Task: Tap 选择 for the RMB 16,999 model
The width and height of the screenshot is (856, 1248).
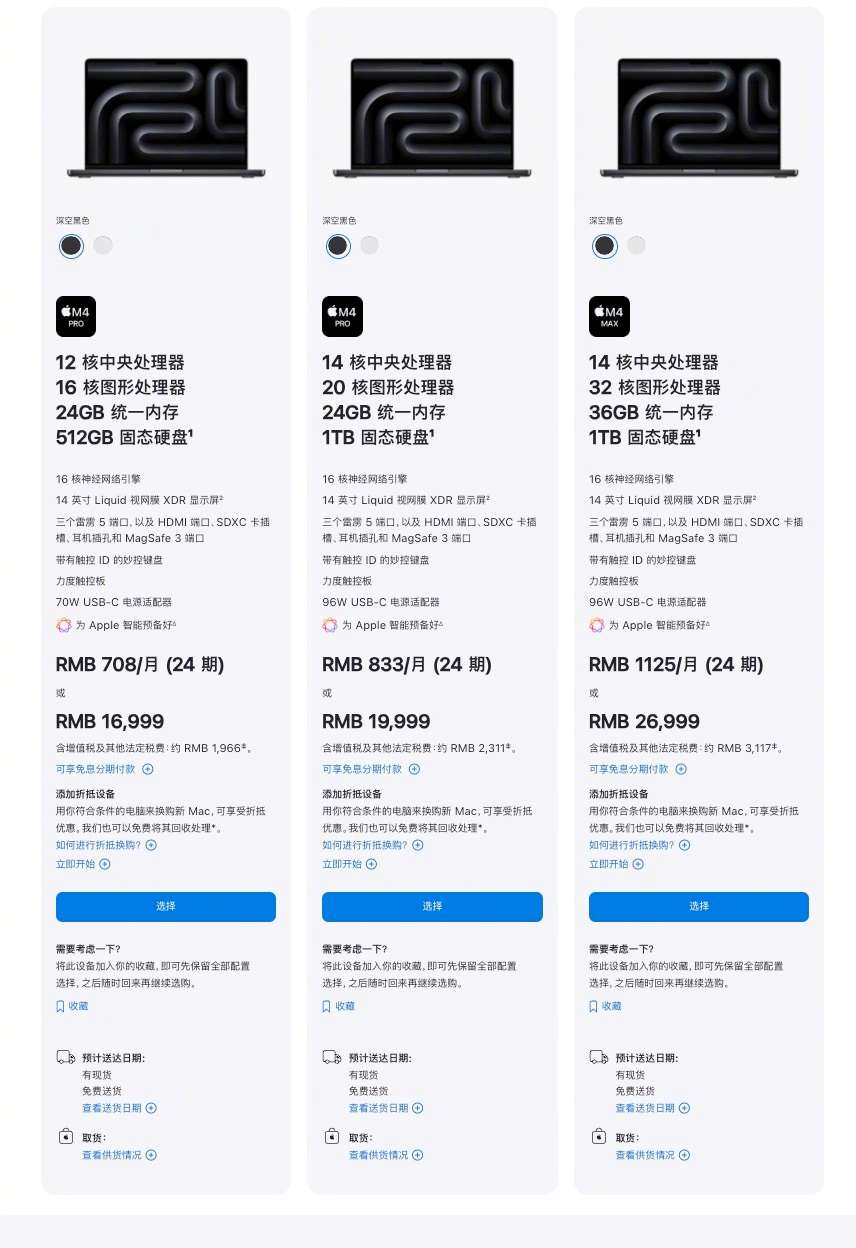Action: pos(166,907)
